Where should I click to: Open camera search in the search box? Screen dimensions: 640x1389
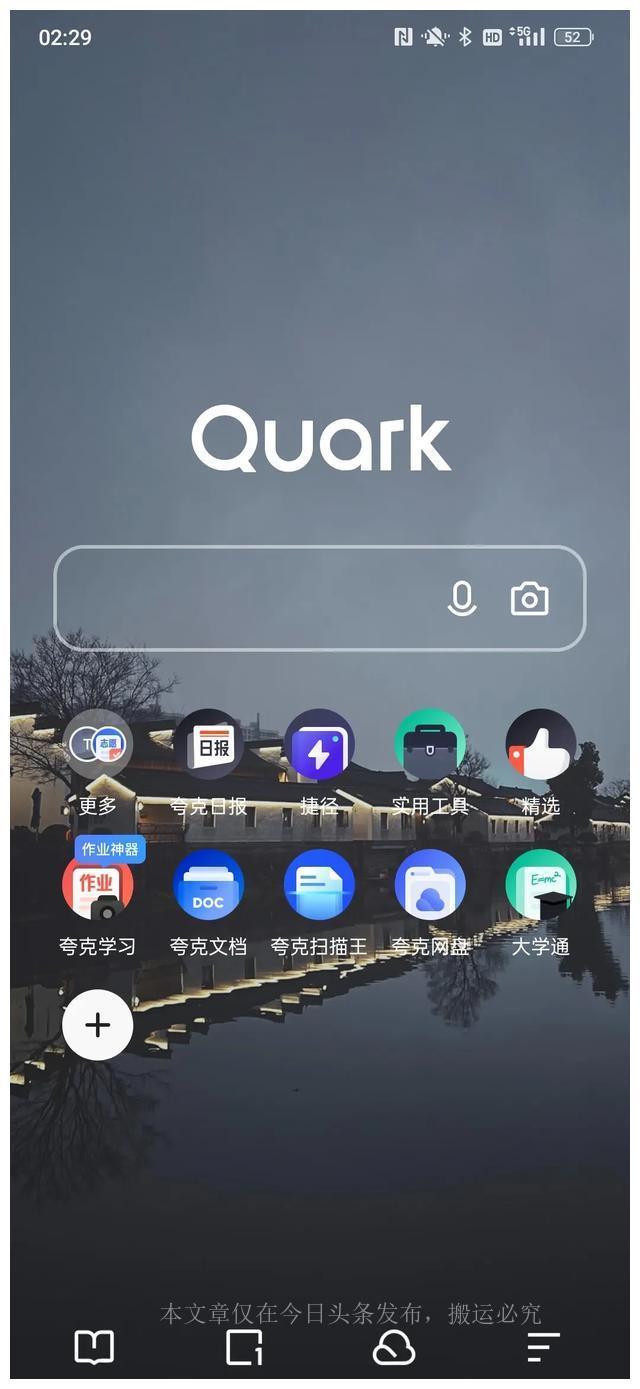529,598
